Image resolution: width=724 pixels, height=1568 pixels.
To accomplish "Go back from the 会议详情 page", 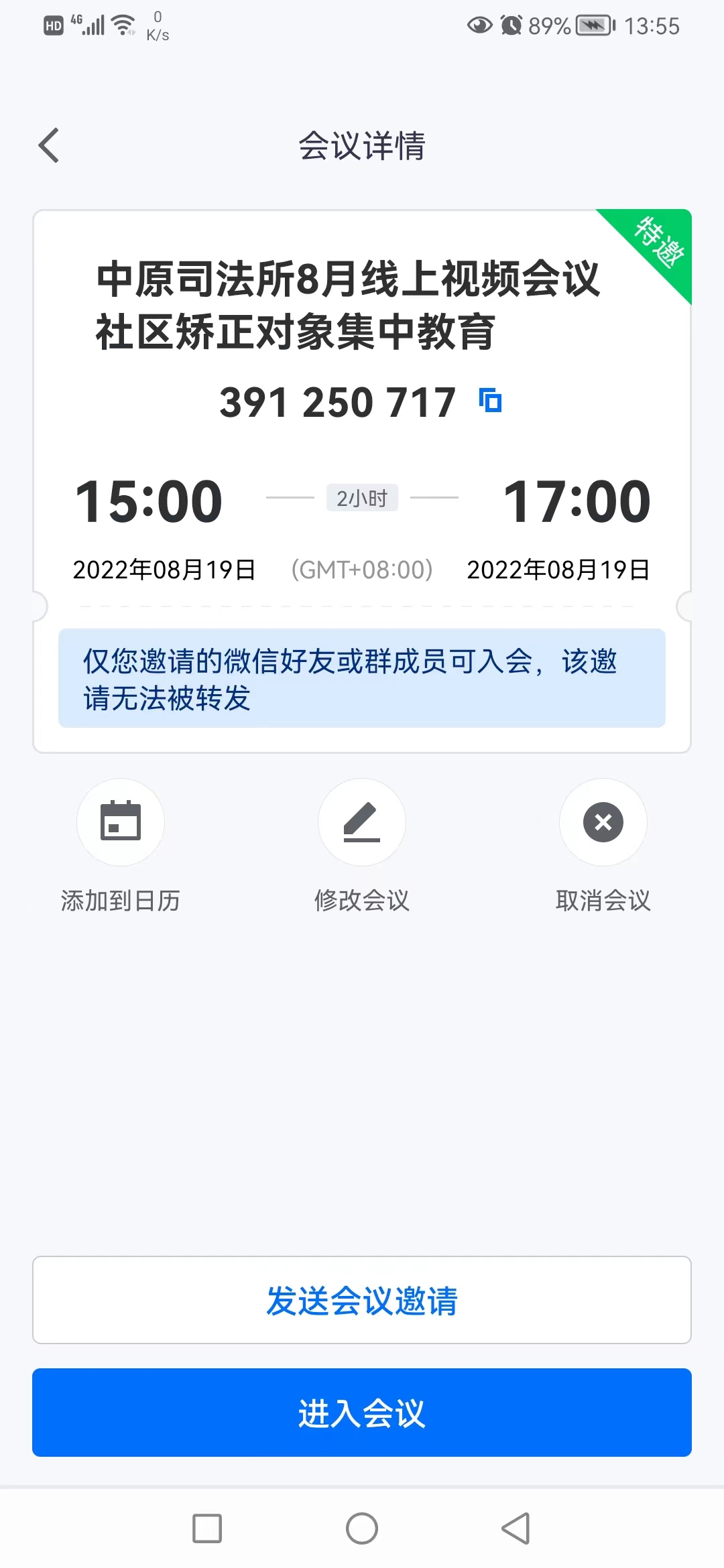I will [x=49, y=145].
